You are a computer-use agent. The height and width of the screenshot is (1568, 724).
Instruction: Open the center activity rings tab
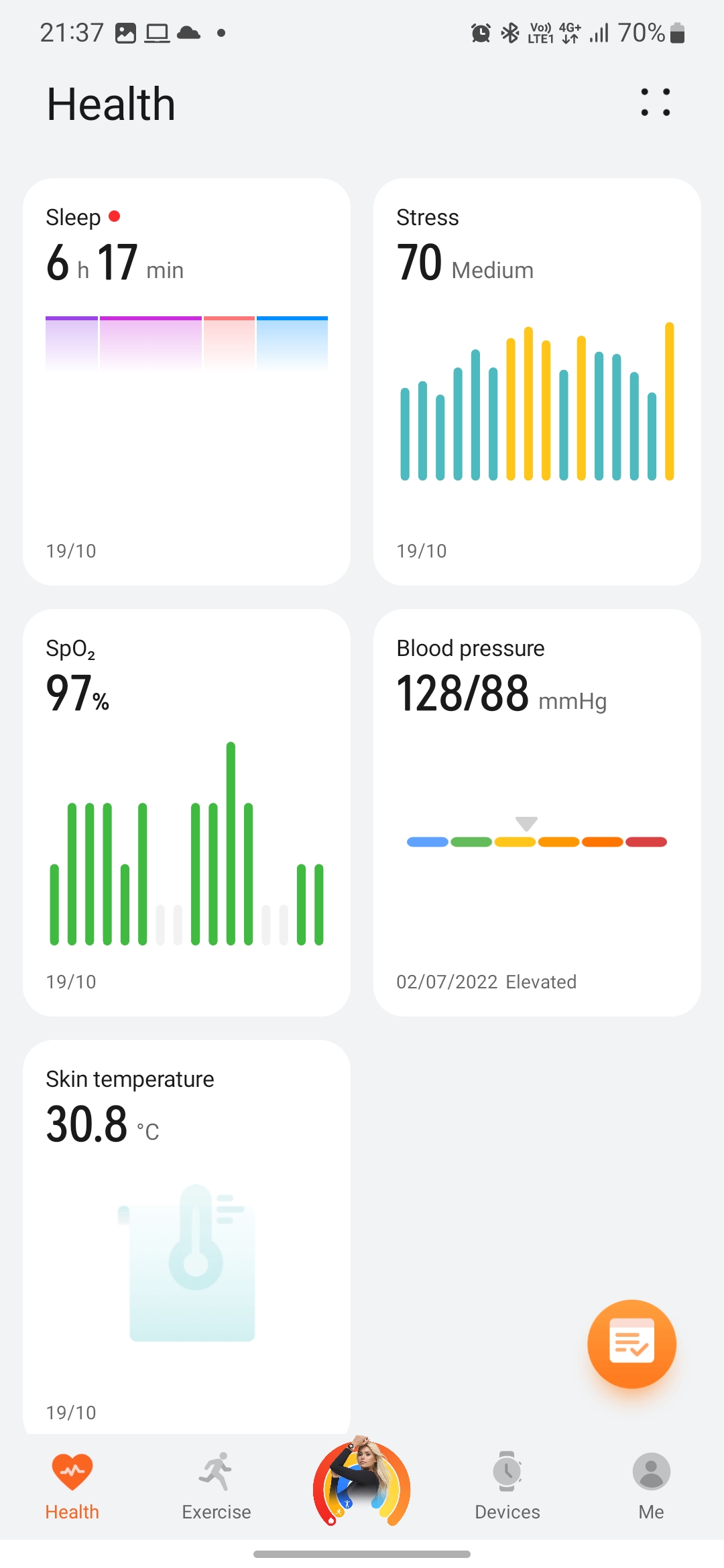pyautogui.click(x=362, y=1484)
